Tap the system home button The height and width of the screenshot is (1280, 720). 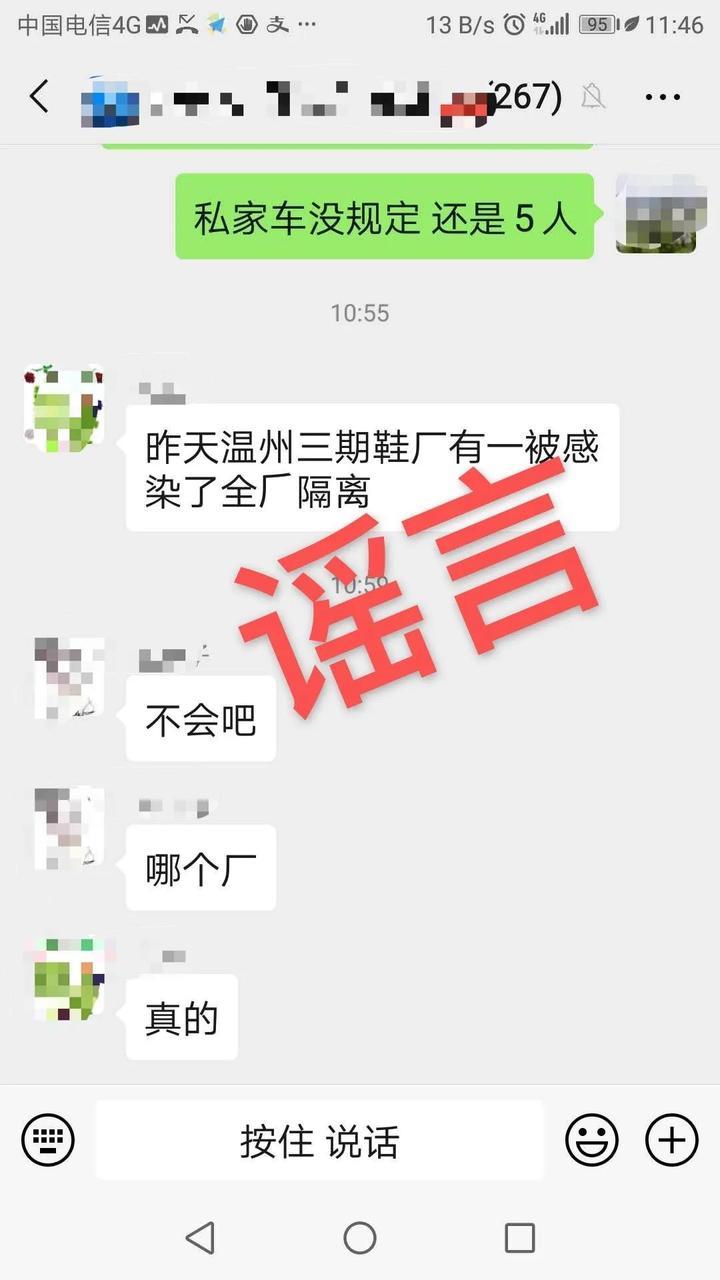coord(360,1238)
